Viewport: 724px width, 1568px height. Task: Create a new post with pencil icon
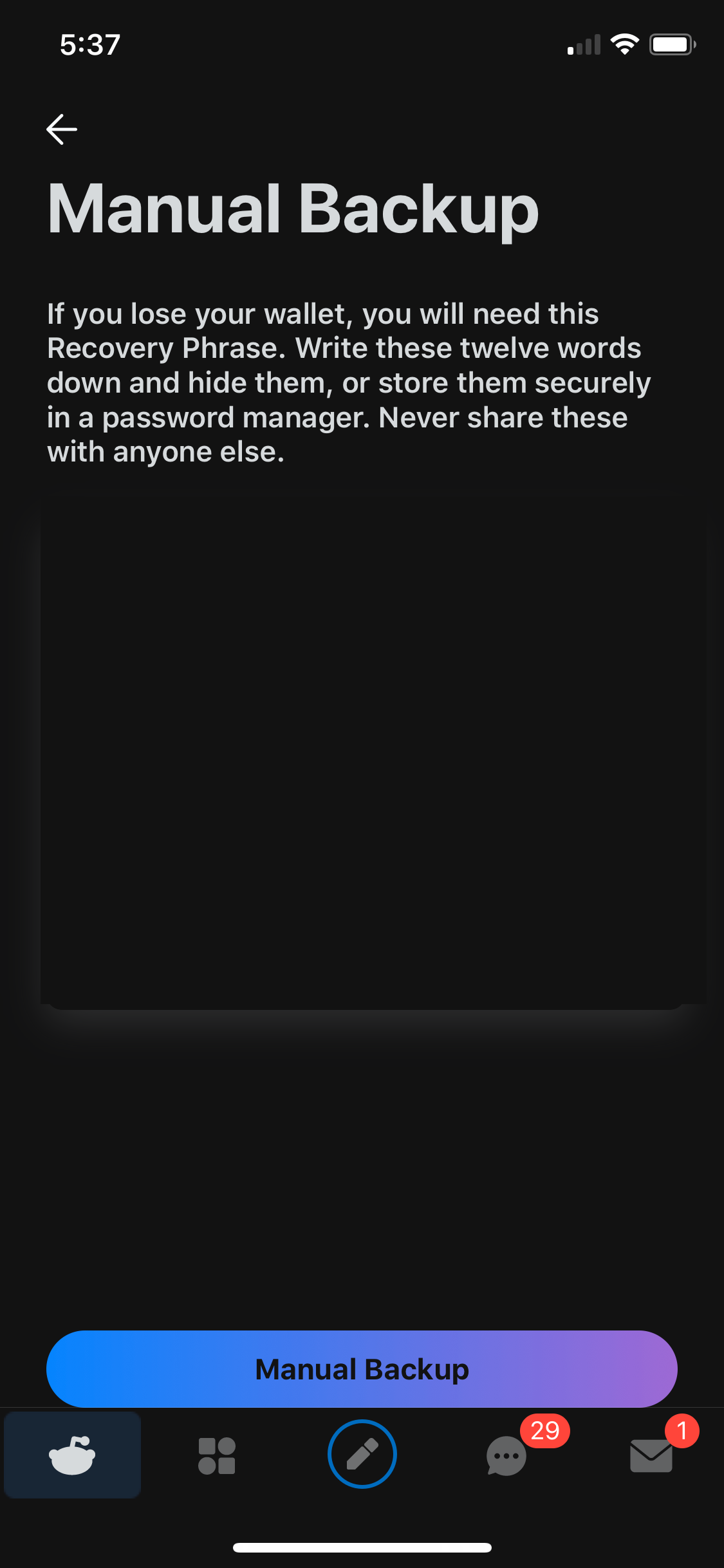pos(362,1454)
